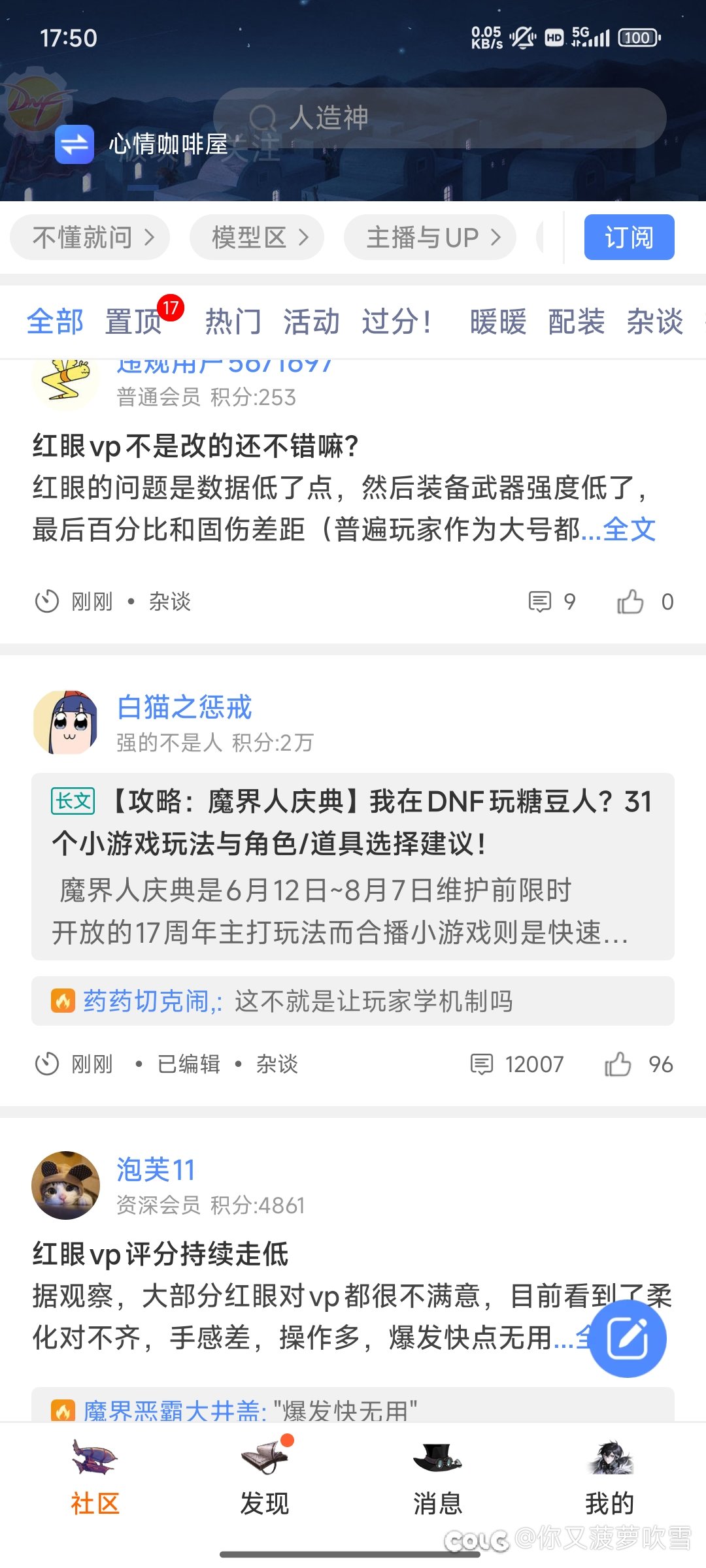Switch to the 暖暖 tab
The width and height of the screenshot is (706, 1568).
(x=498, y=321)
